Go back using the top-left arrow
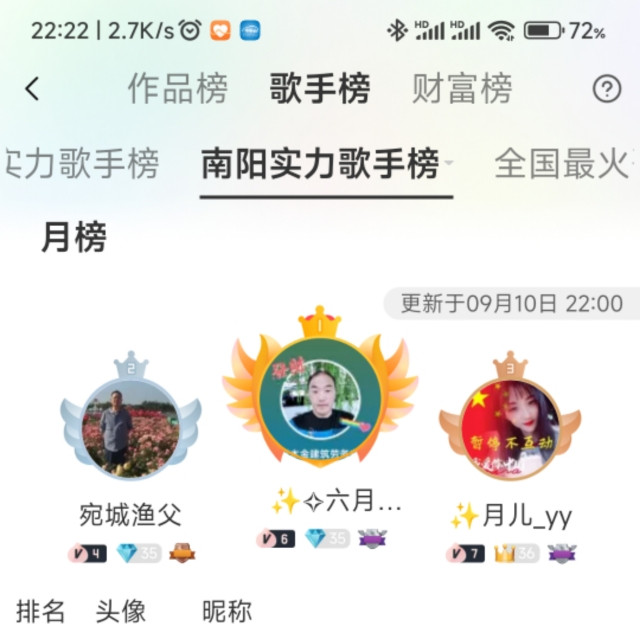 tap(32, 89)
